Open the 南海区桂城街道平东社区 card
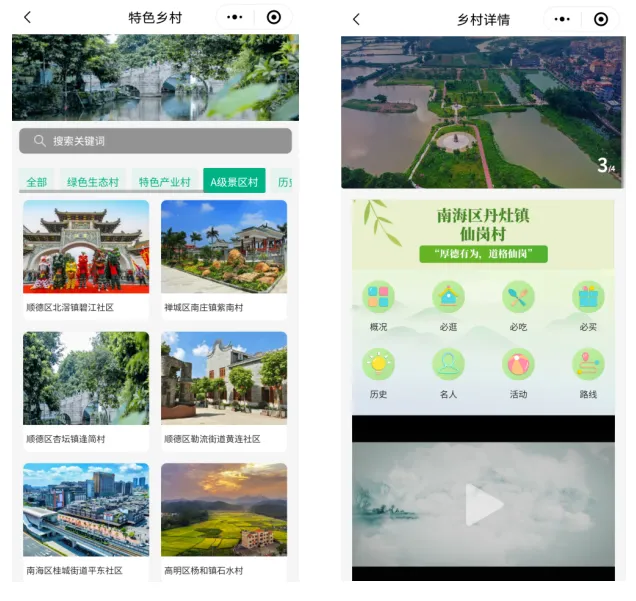 86,520
